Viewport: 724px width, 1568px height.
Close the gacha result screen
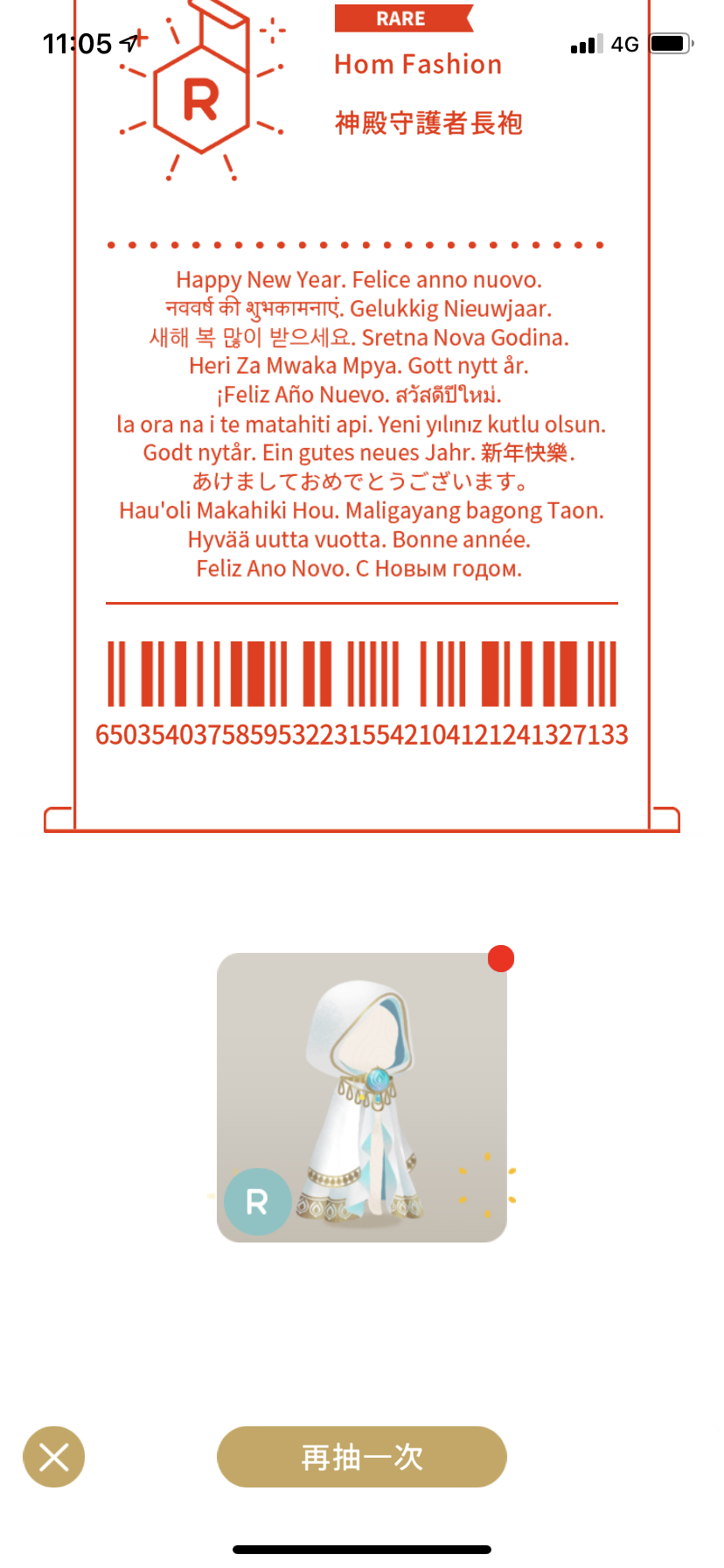(x=54, y=1457)
